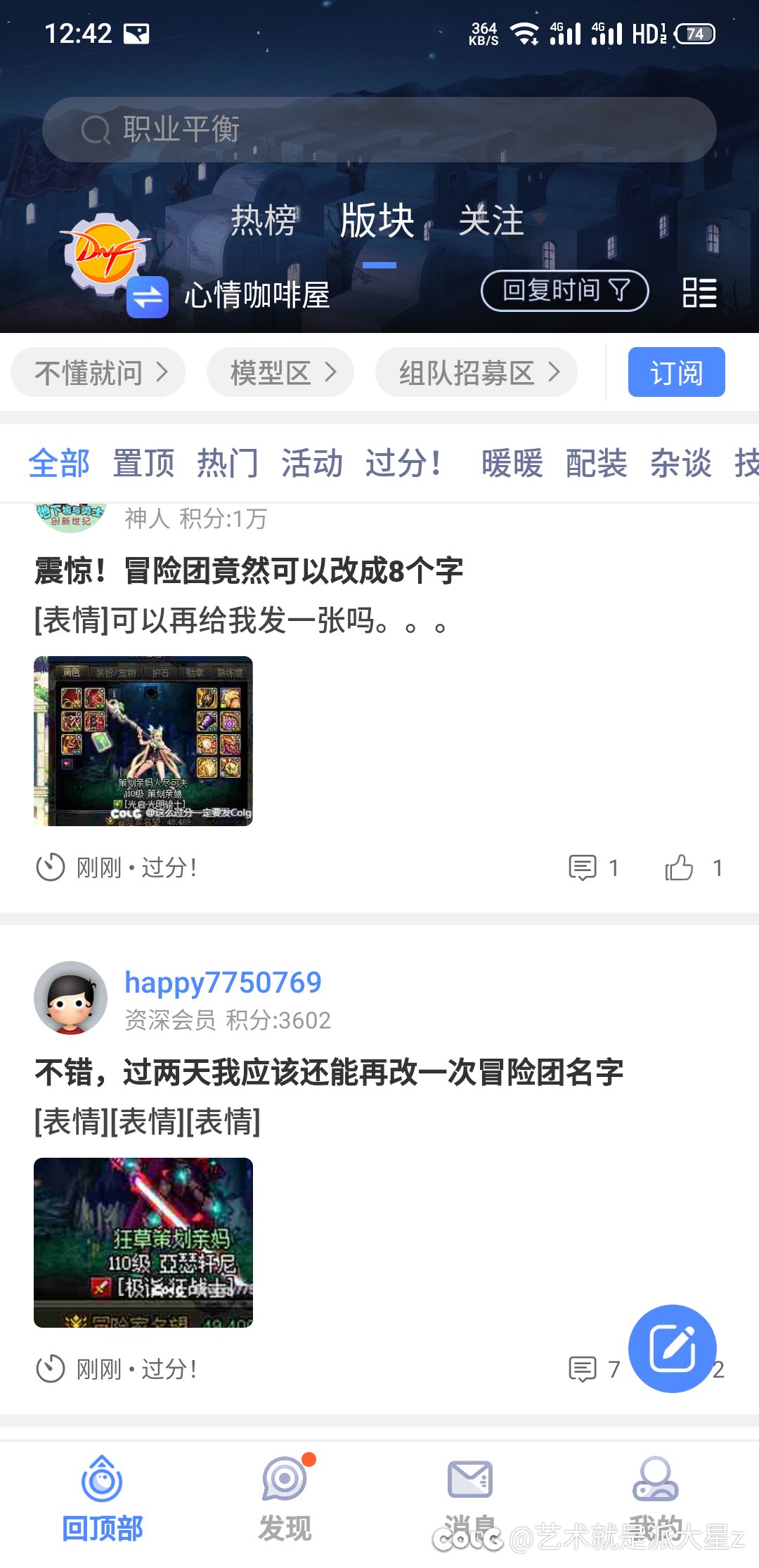View image in happy7750769's post
Viewport: 759px width, 1568px height.
point(143,1242)
